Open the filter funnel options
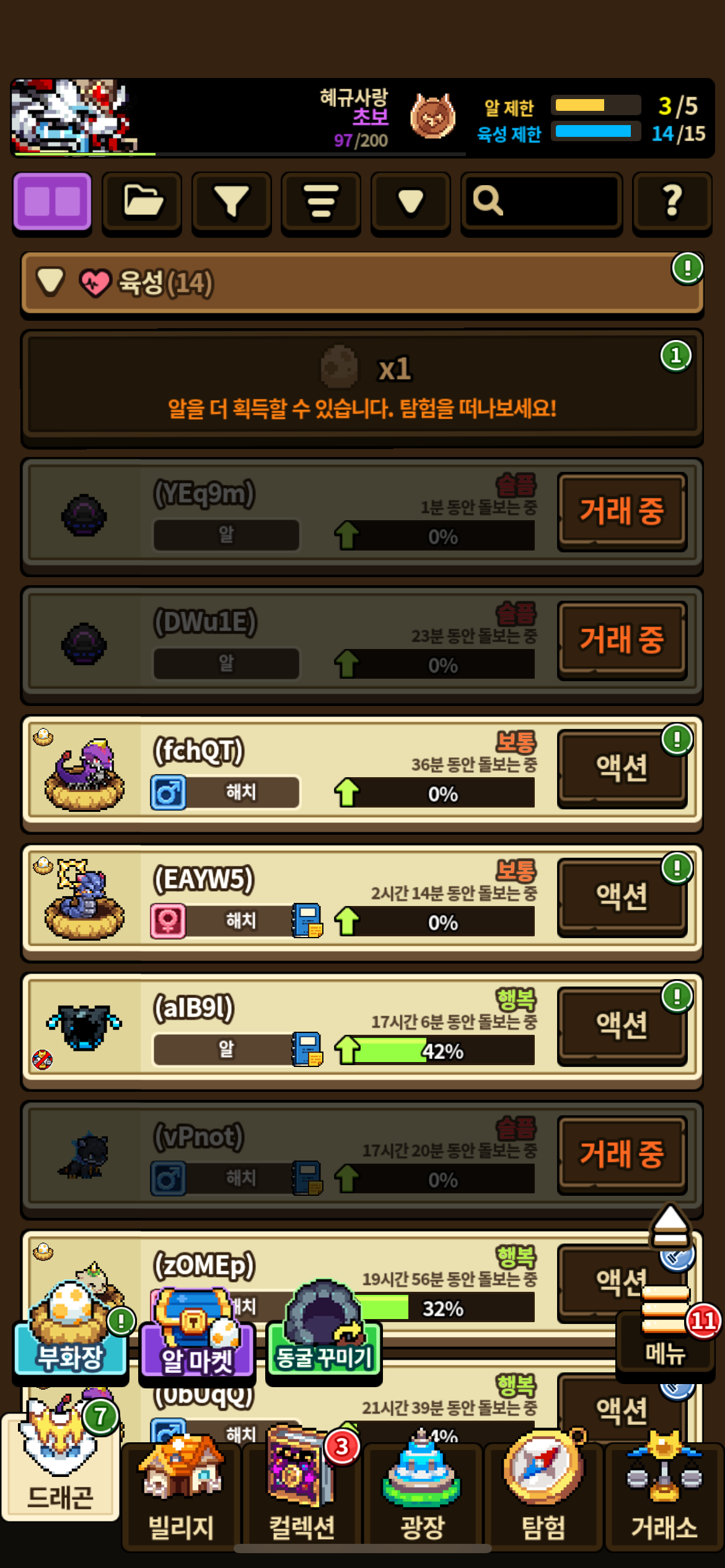 pyautogui.click(x=231, y=202)
